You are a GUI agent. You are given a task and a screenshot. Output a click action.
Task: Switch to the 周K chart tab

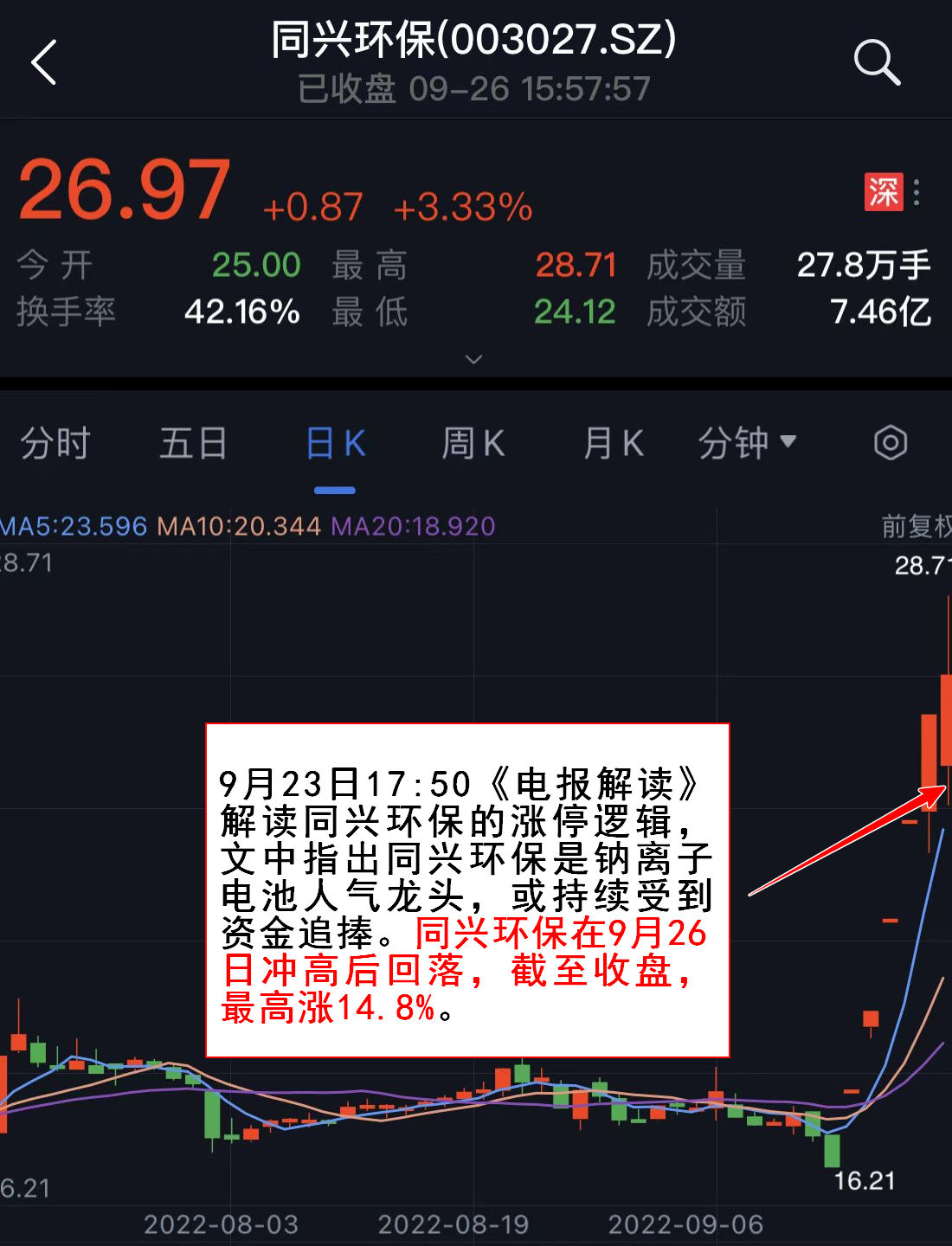473,444
